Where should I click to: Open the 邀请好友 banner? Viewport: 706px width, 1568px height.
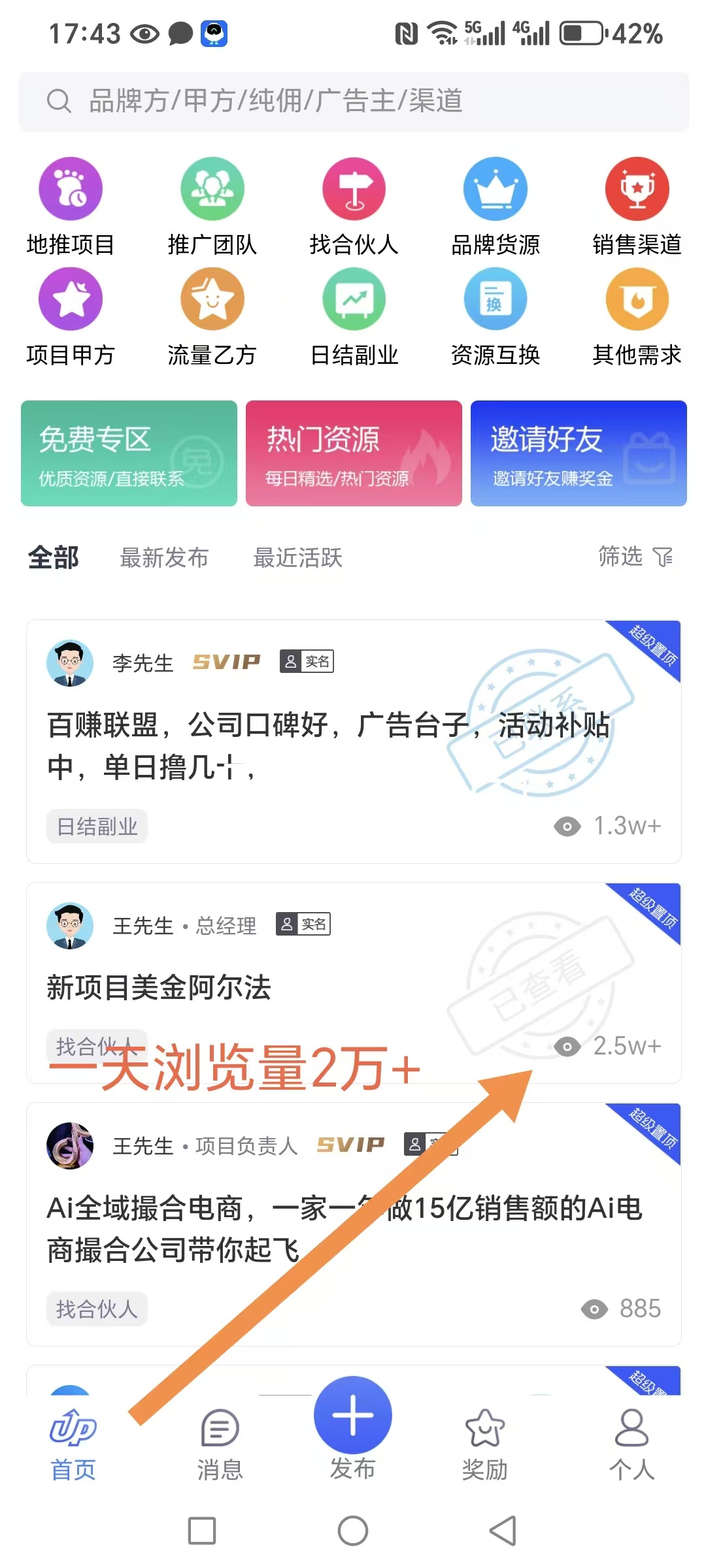click(x=579, y=453)
